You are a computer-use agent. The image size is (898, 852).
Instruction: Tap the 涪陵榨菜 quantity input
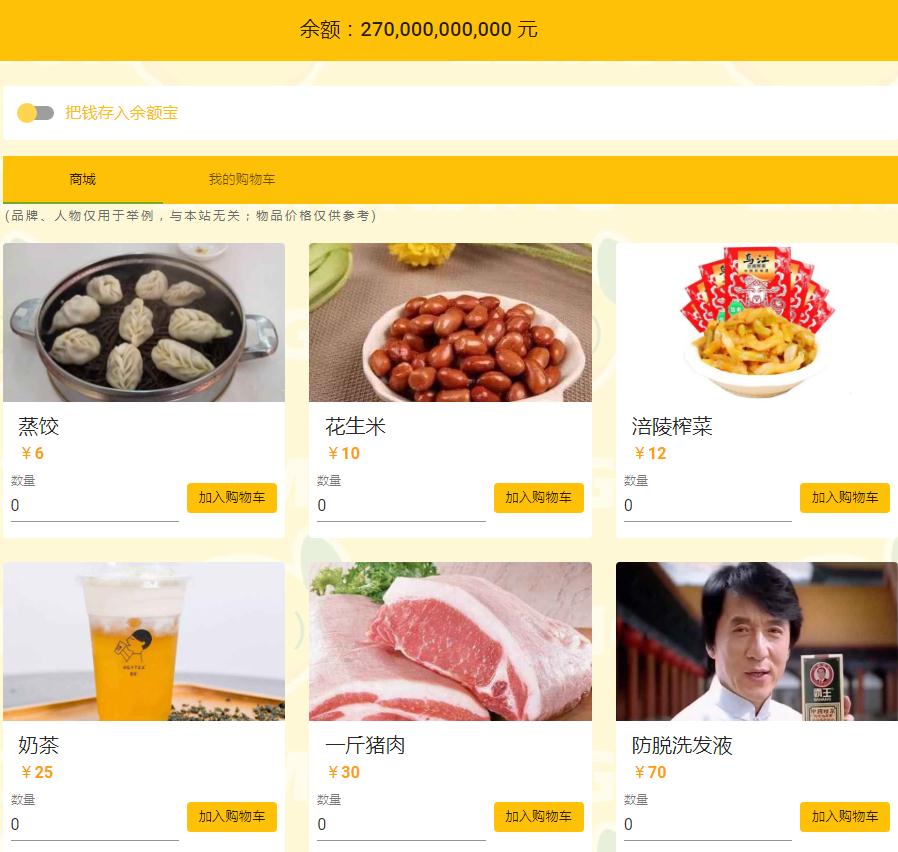click(x=707, y=506)
